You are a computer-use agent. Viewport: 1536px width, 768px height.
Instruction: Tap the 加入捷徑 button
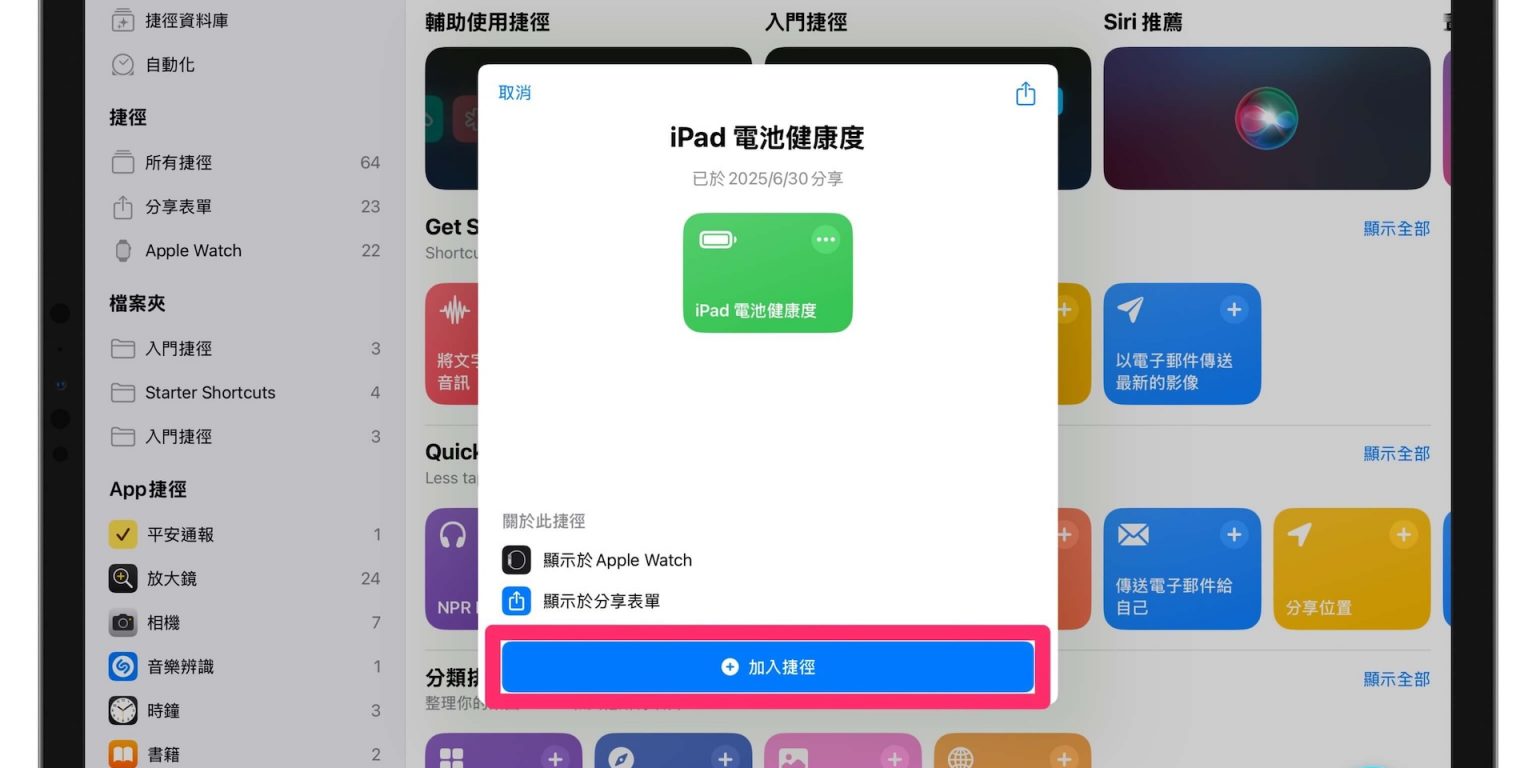point(767,667)
